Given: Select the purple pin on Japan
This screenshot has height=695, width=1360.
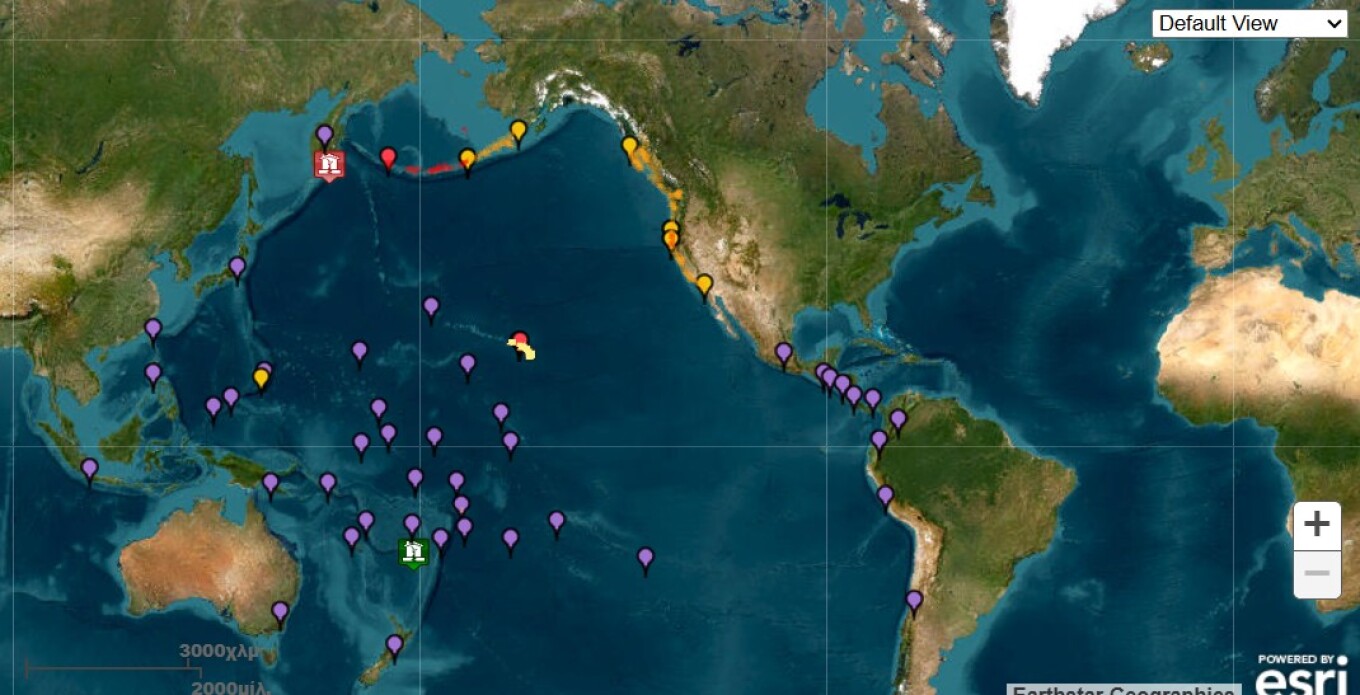Looking at the screenshot, I should tap(237, 266).
